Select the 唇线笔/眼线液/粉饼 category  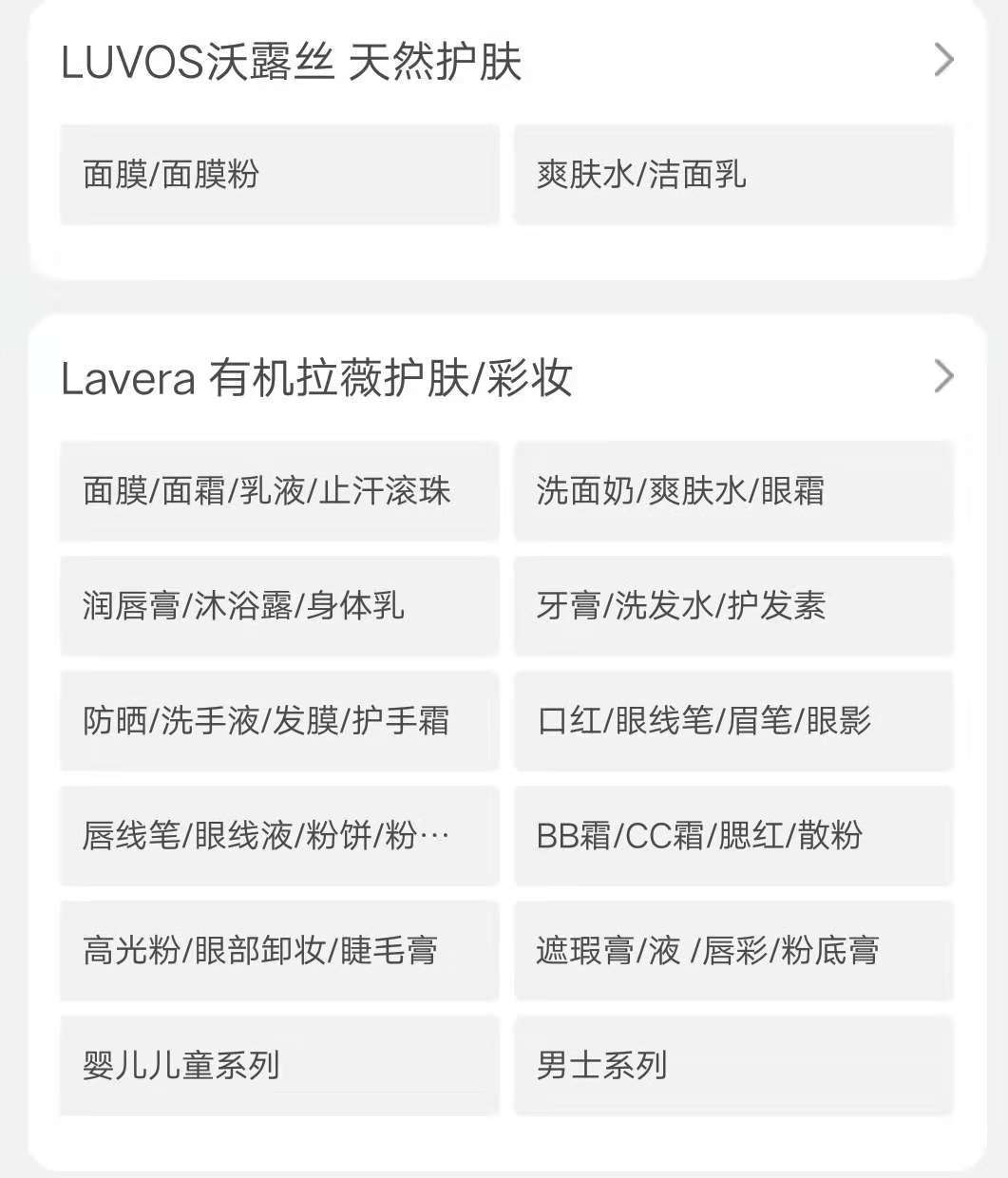click(x=278, y=836)
